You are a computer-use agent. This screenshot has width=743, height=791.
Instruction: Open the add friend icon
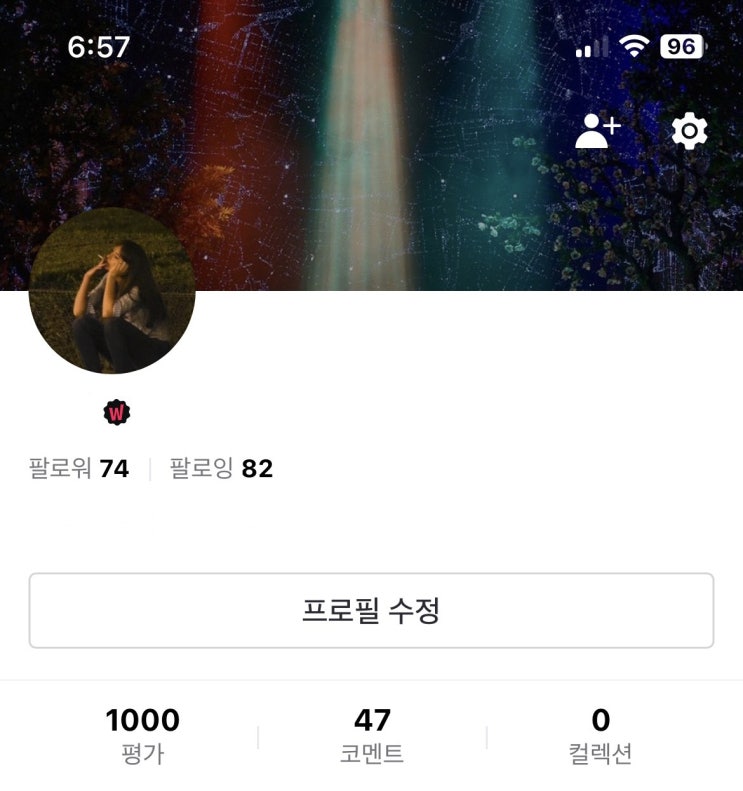click(x=598, y=131)
